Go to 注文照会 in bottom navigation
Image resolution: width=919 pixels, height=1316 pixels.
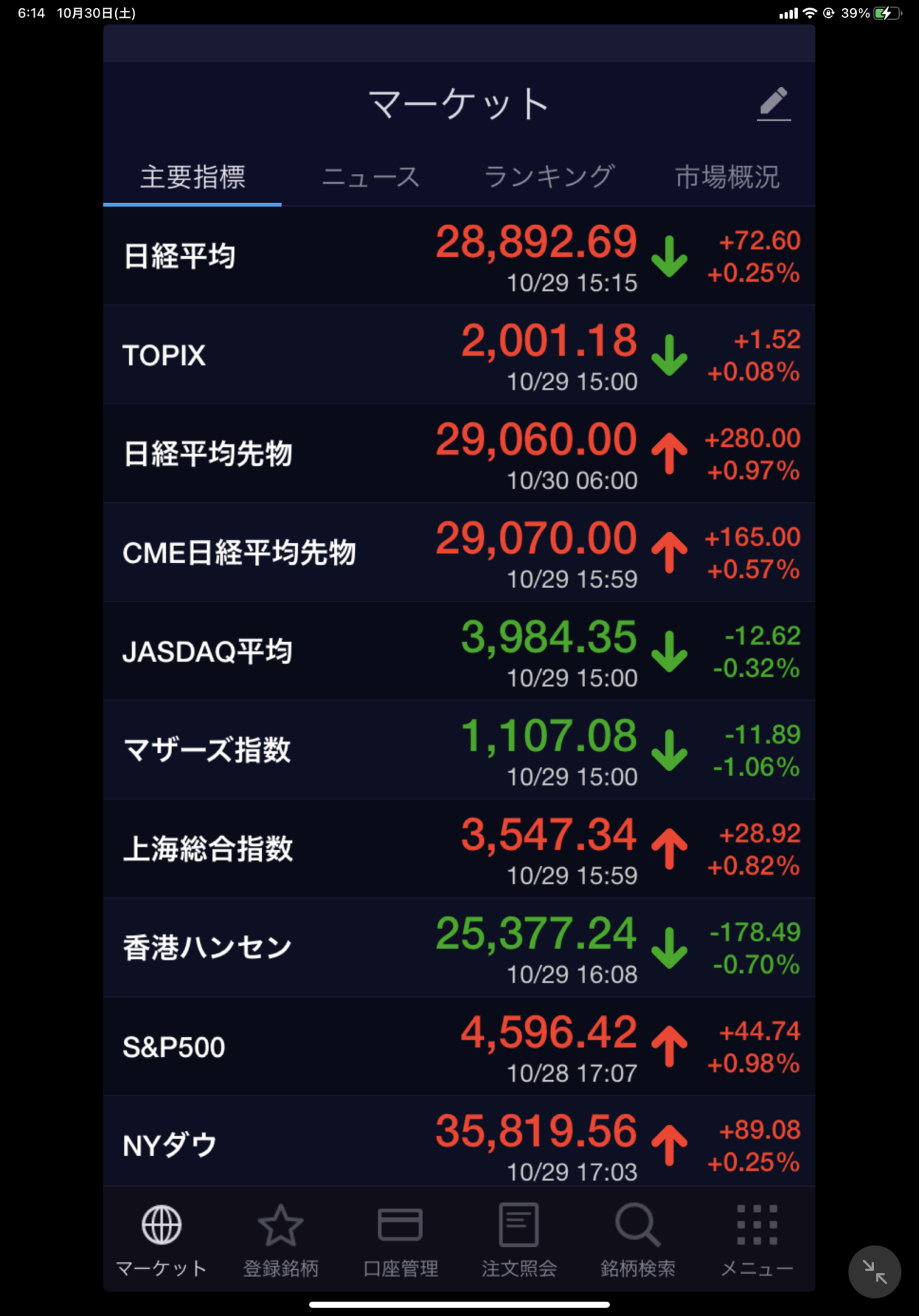(x=519, y=1239)
